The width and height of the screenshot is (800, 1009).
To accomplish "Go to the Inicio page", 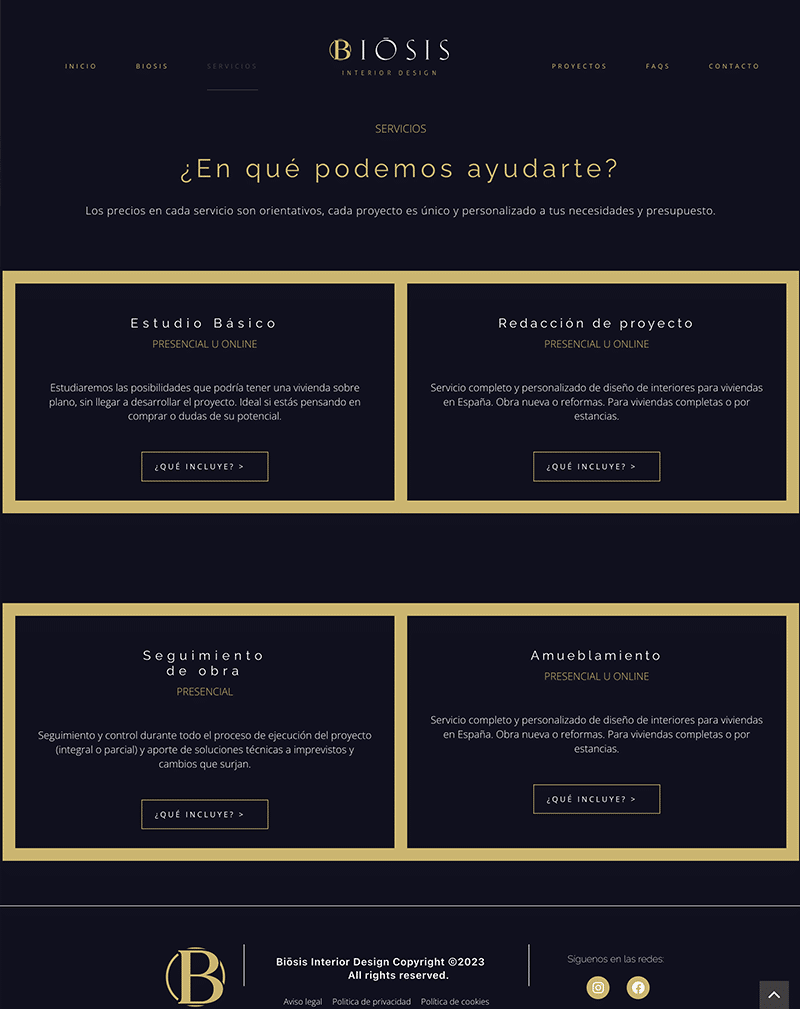I will (x=81, y=66).
